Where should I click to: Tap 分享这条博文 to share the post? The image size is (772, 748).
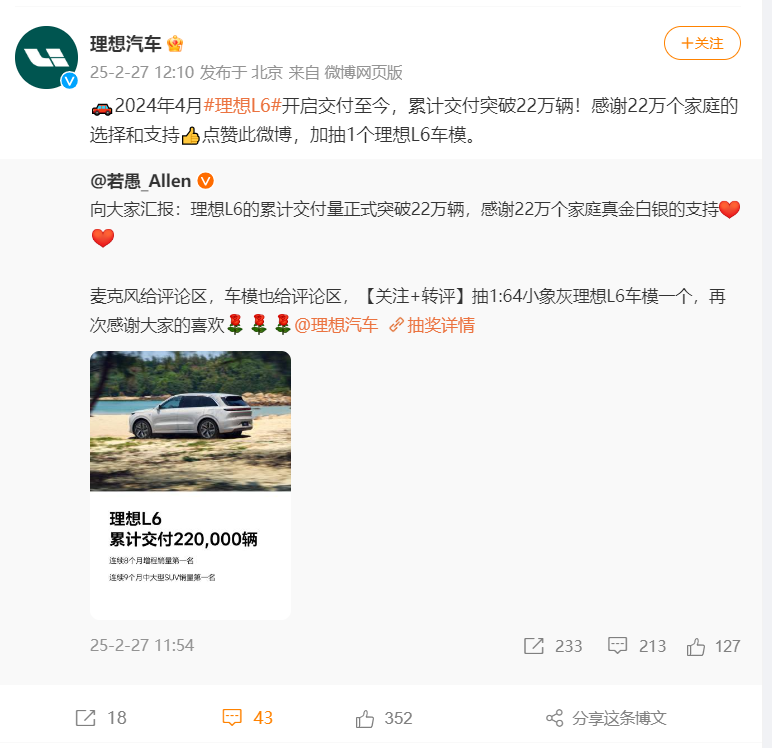607,718
